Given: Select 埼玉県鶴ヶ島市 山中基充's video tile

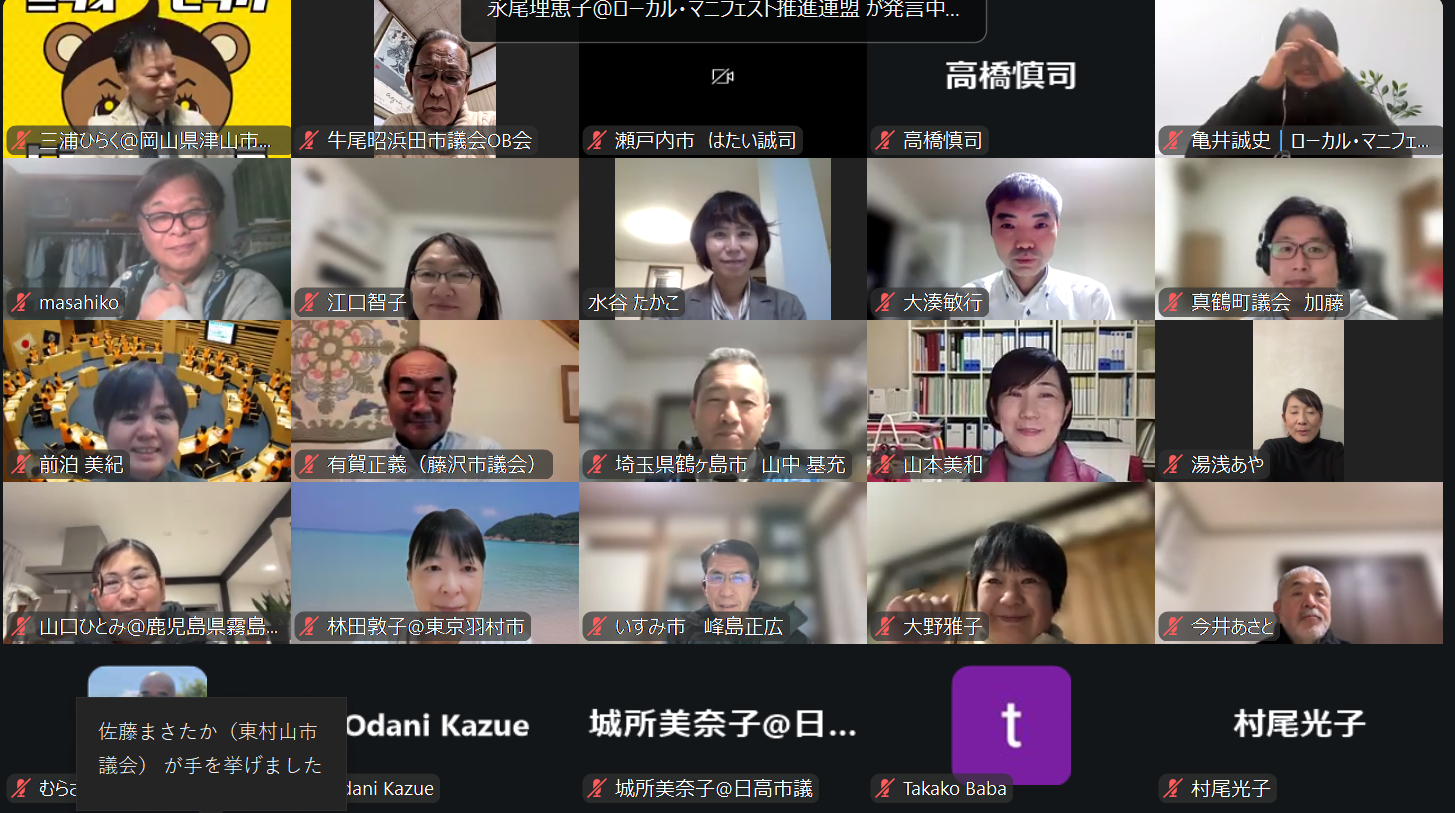Looking at the screenshot, I should point(723,400).
